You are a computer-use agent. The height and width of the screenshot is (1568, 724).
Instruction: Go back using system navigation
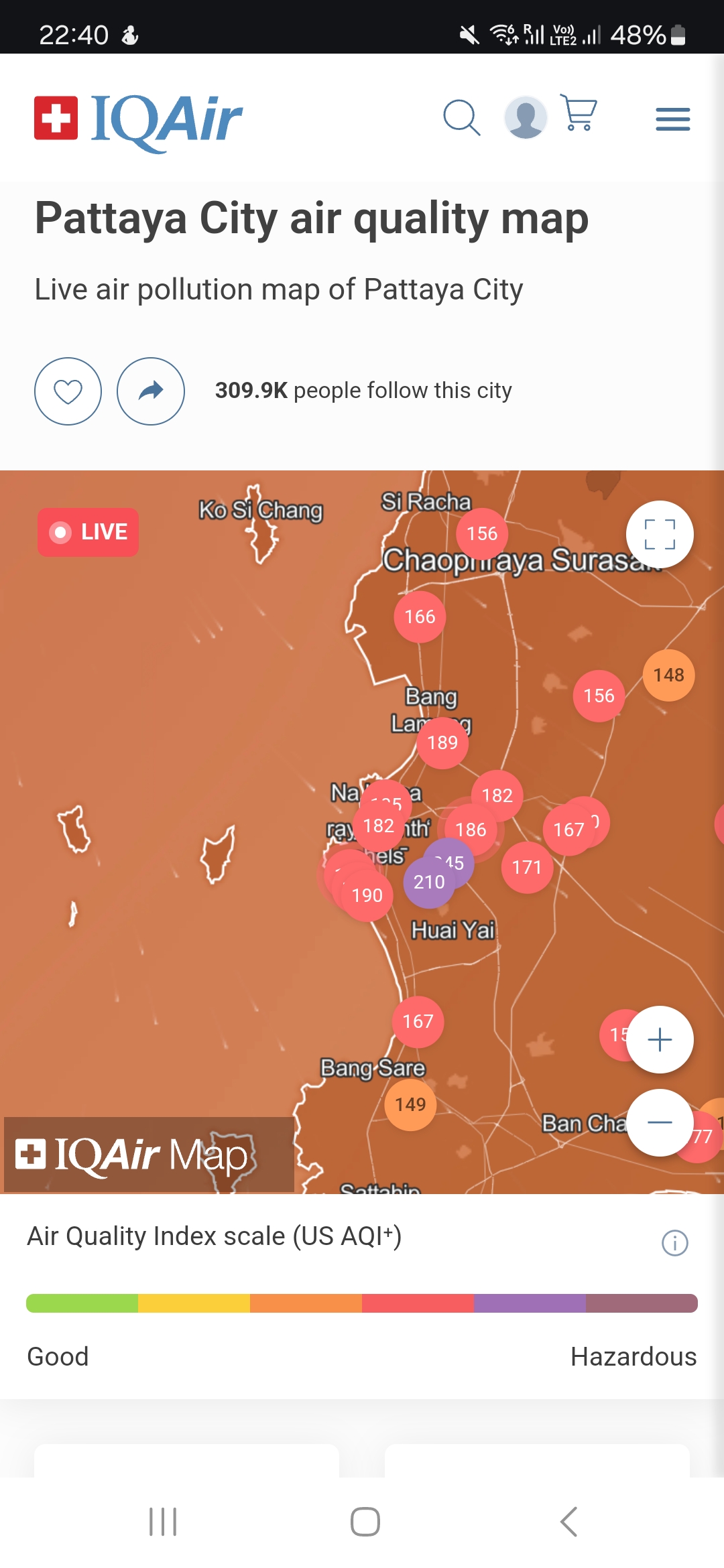(568, 1522)
